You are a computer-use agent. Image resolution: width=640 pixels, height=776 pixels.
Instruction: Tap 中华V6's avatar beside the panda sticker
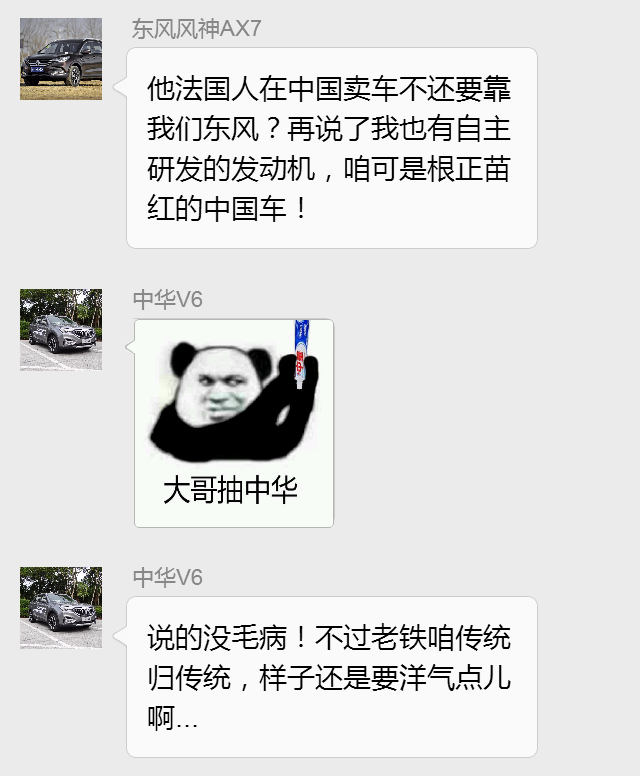[61, 329]
